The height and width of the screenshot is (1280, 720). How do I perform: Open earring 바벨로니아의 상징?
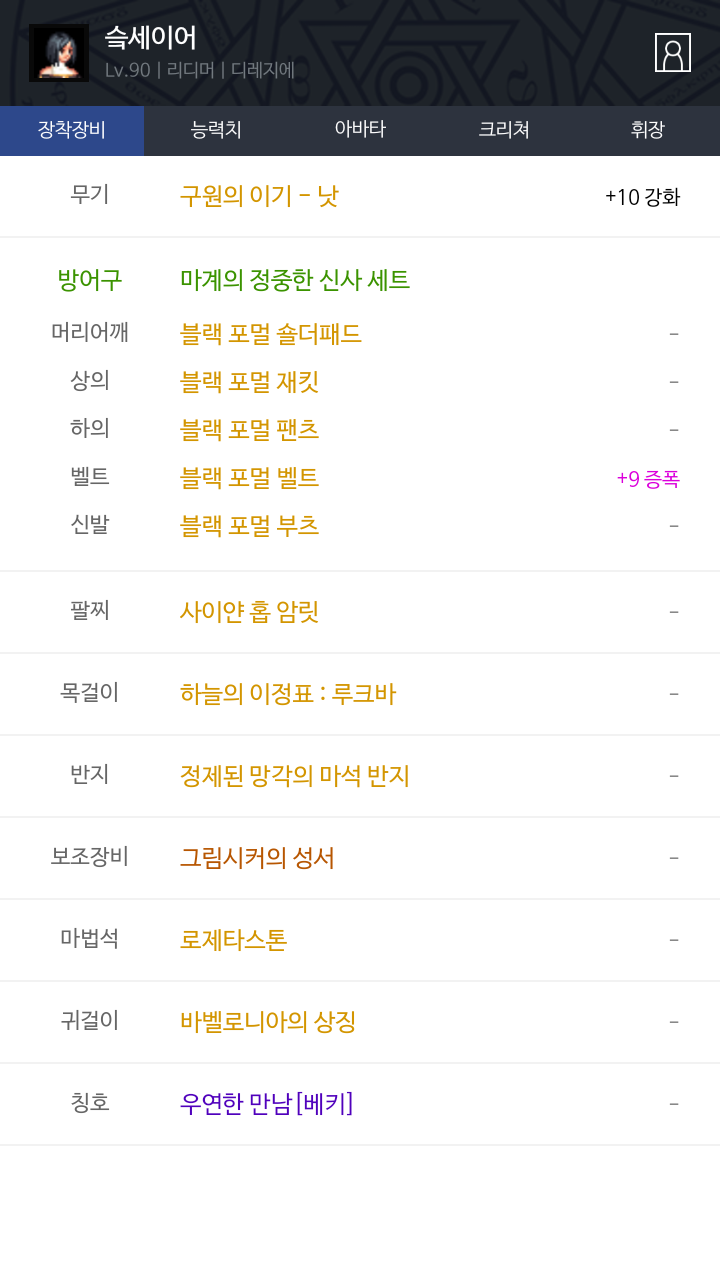point(268,1021)
